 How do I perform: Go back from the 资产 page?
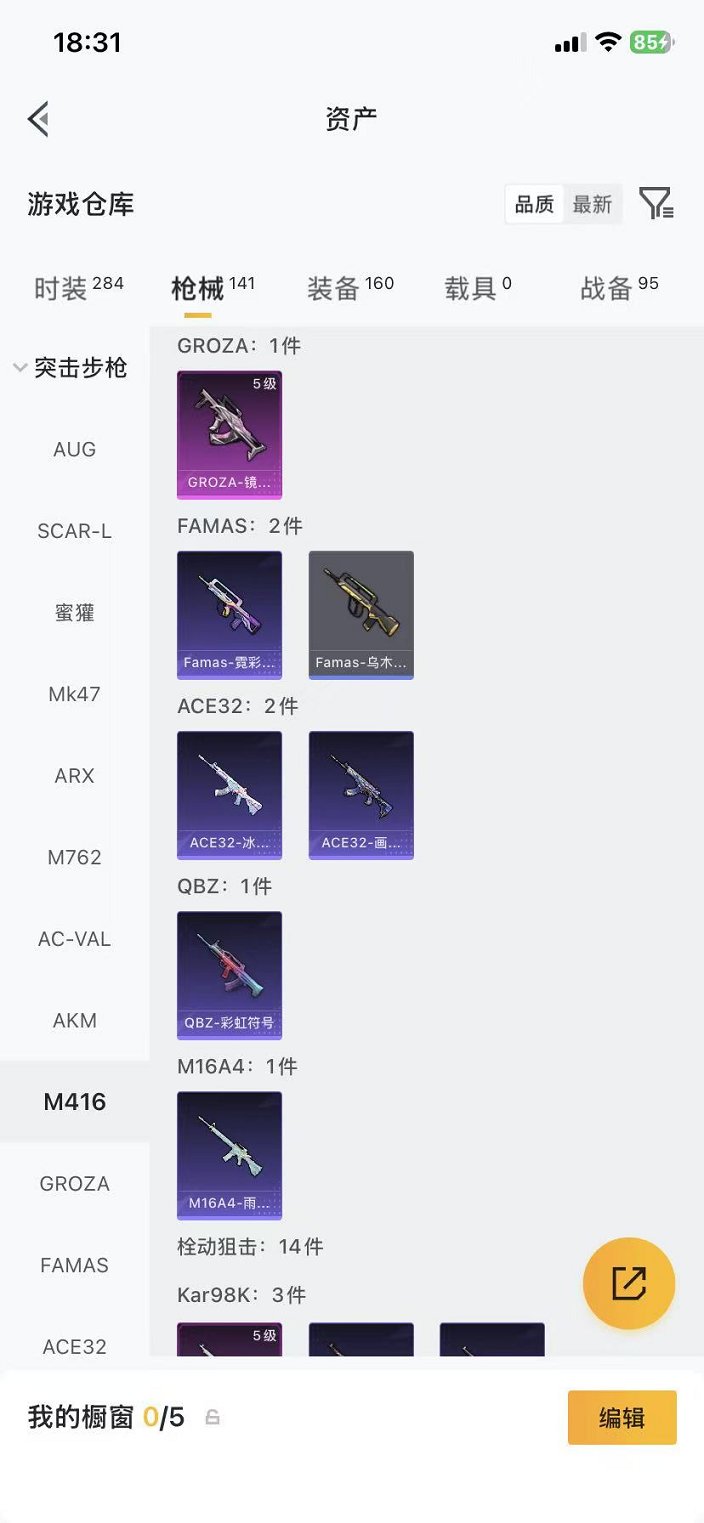(39, 119)
